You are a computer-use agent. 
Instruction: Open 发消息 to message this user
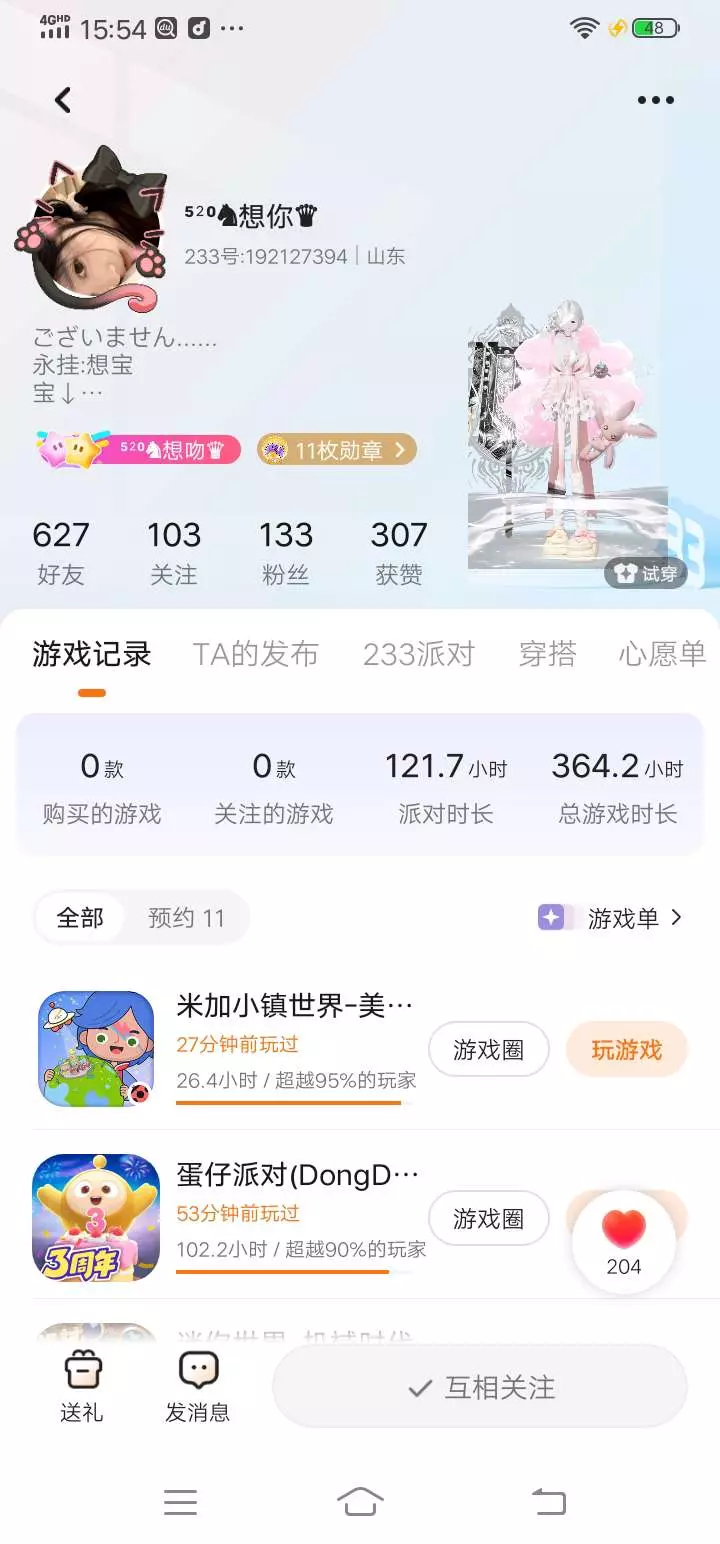198,1388
